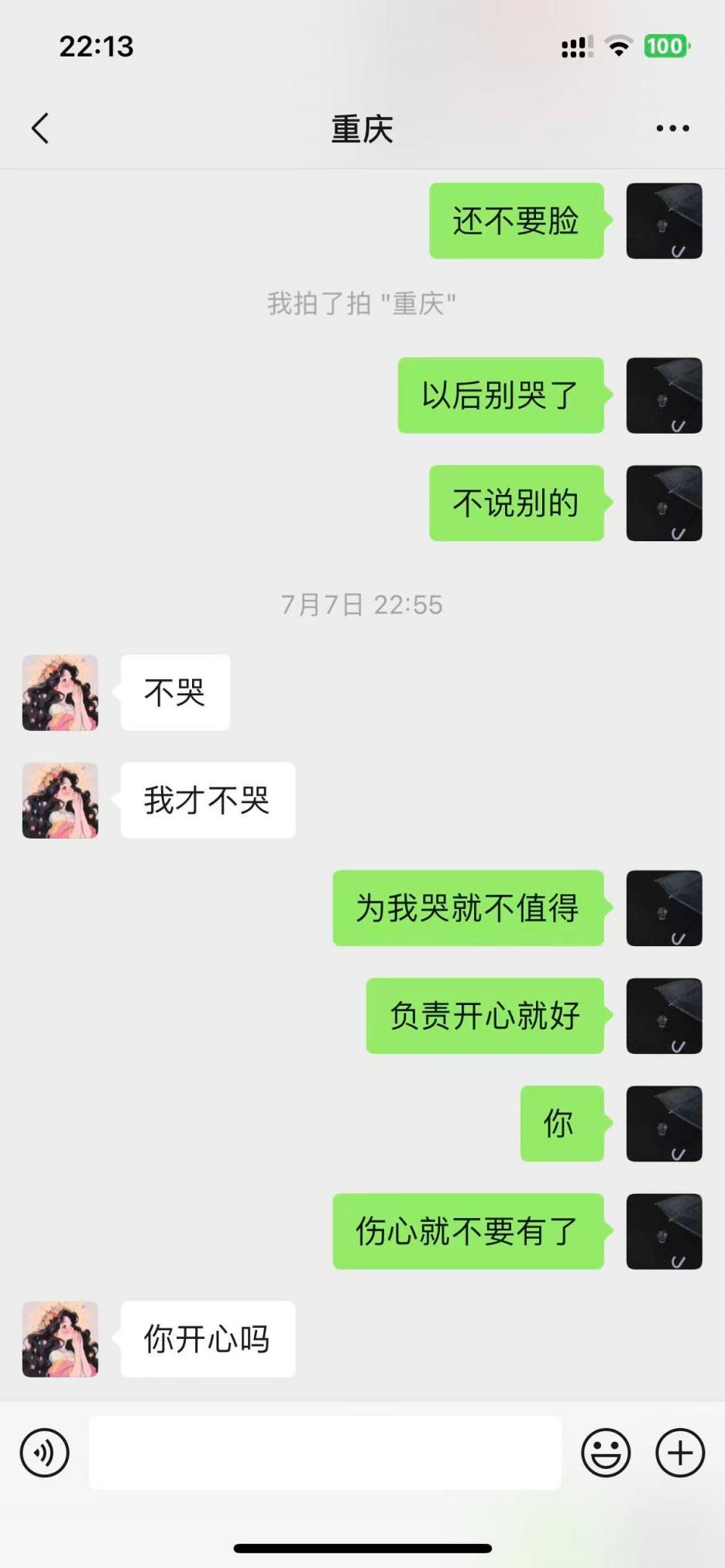Focus the message text box
725x1568 pixels.
pos(325,1453)
